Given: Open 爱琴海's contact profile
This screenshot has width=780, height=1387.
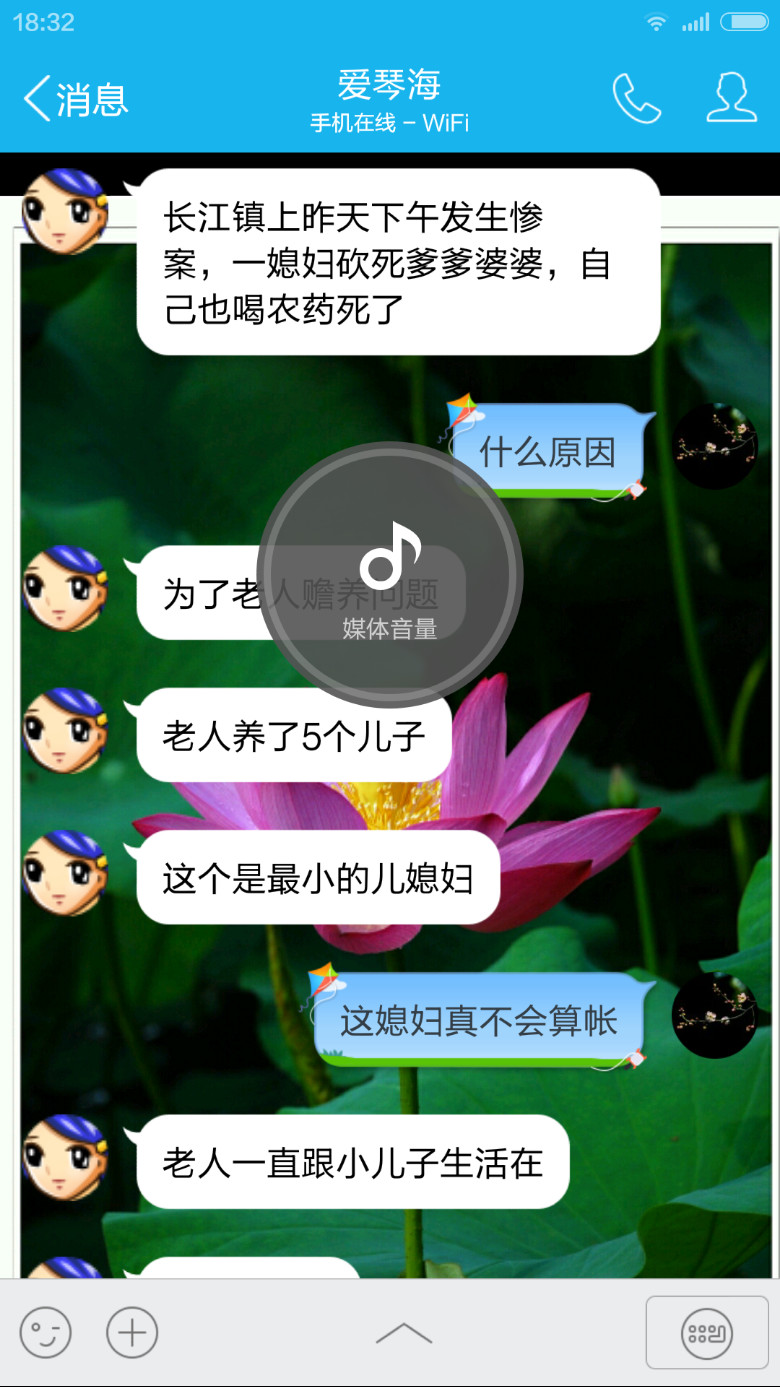Looking at the screenshot, I should (x=731, y=98).
